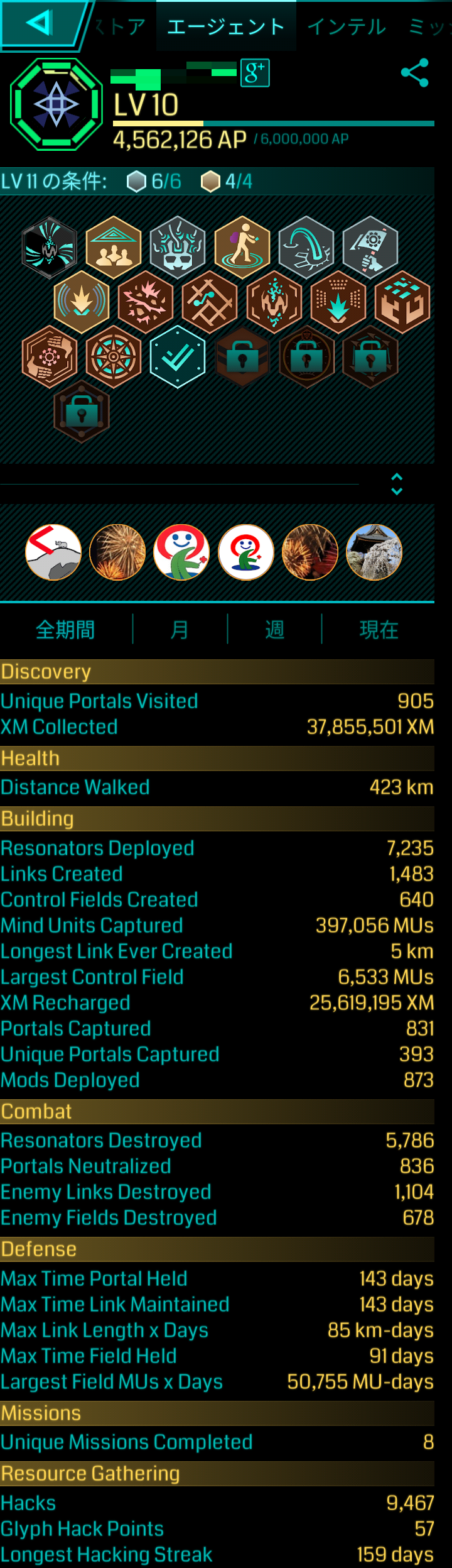Open the three-people recruiter medal

coord(114,247)
